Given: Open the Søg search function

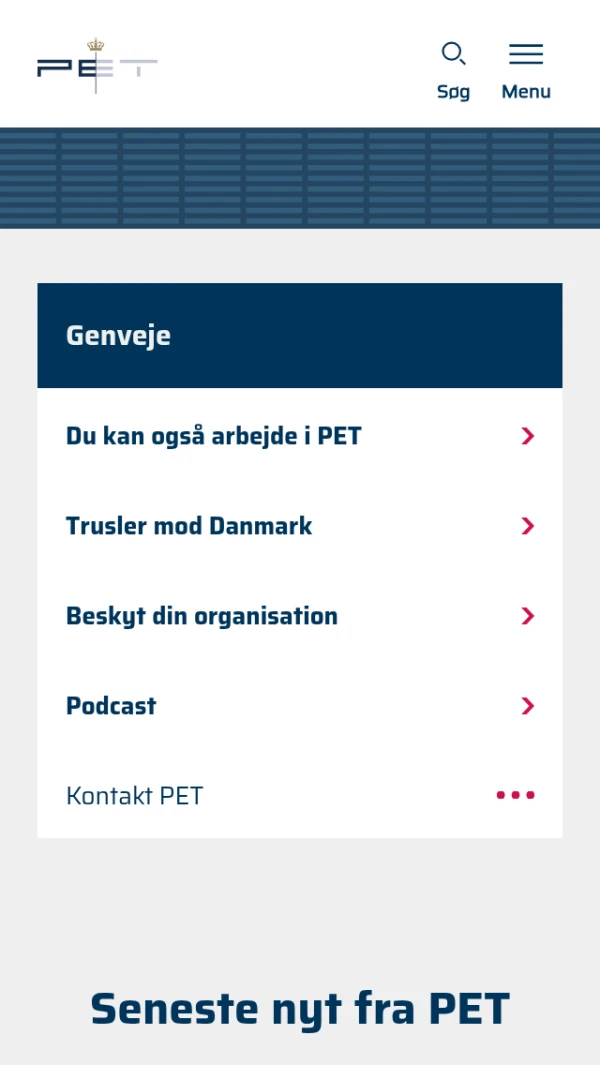Looking at the screenshot, I should [453, 70].
